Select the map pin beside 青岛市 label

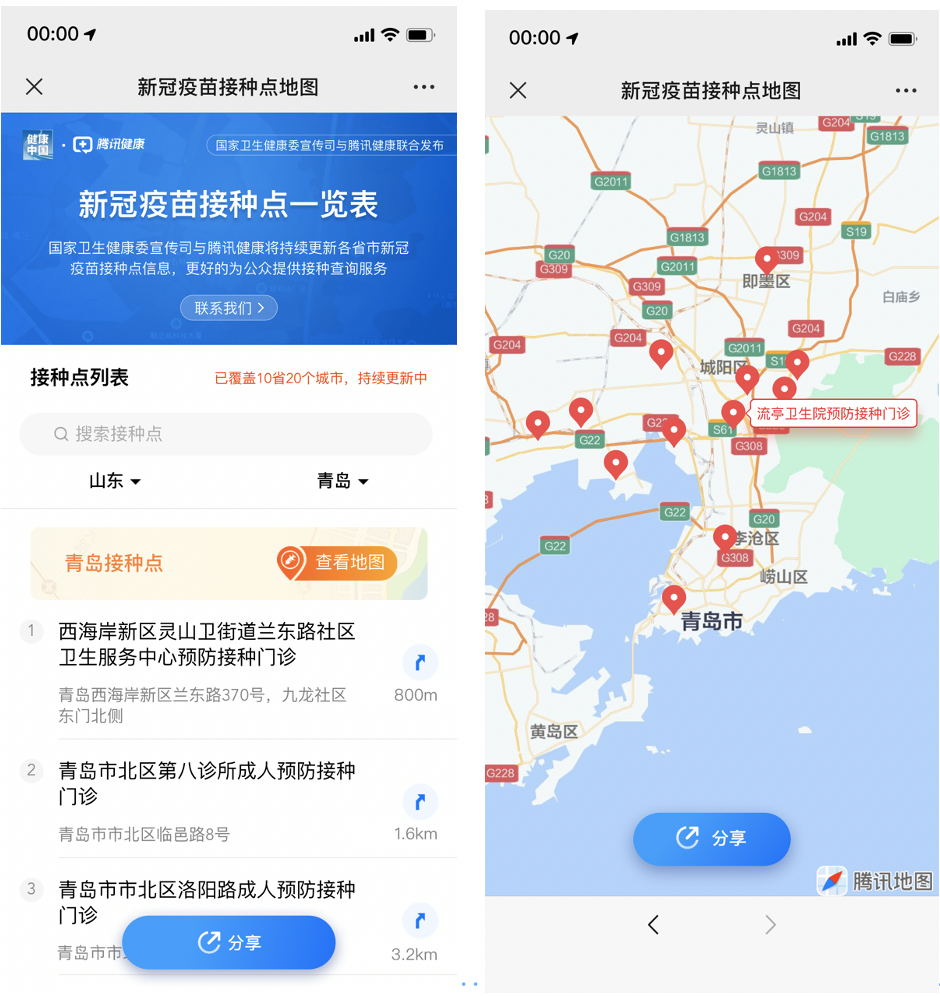pos(675,598)
